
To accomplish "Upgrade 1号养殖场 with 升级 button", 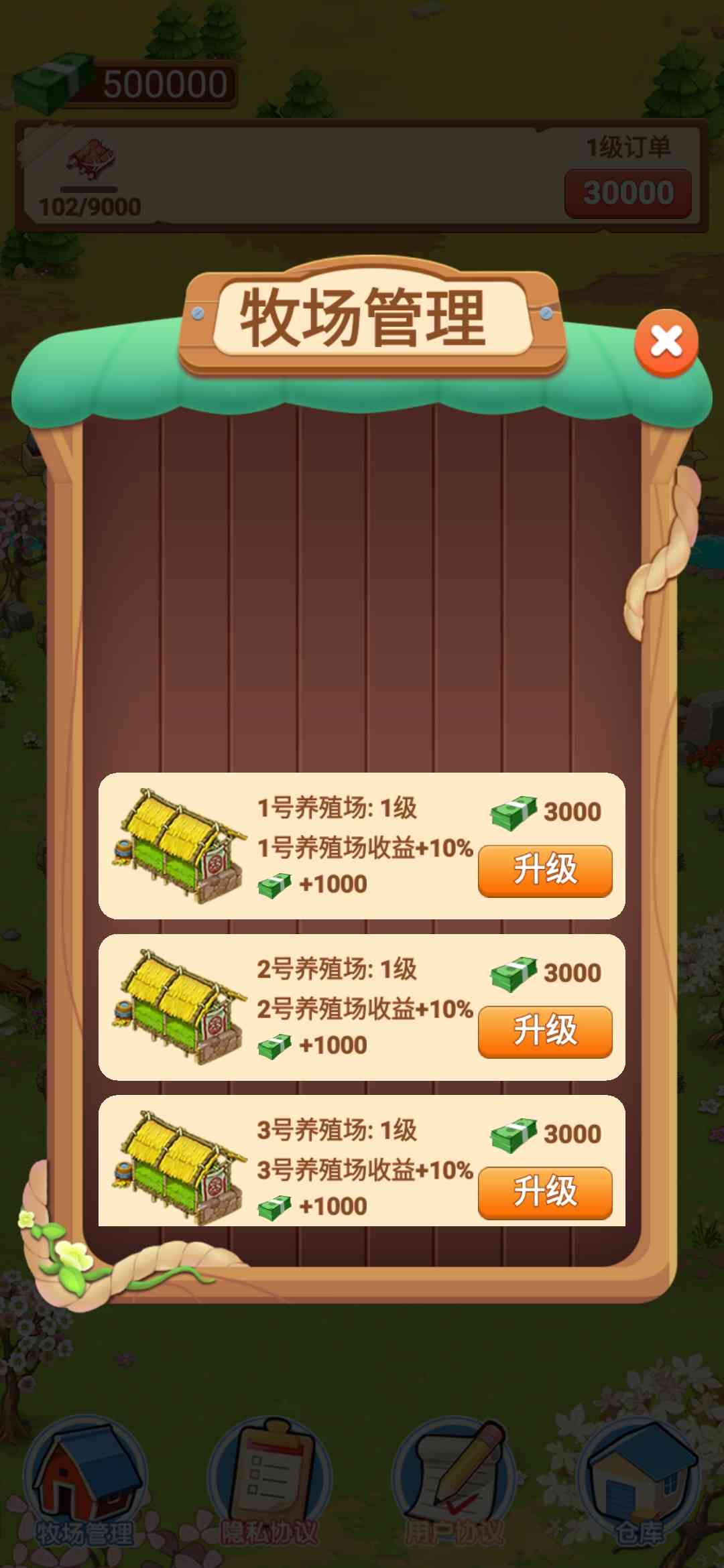I will 545,870.
